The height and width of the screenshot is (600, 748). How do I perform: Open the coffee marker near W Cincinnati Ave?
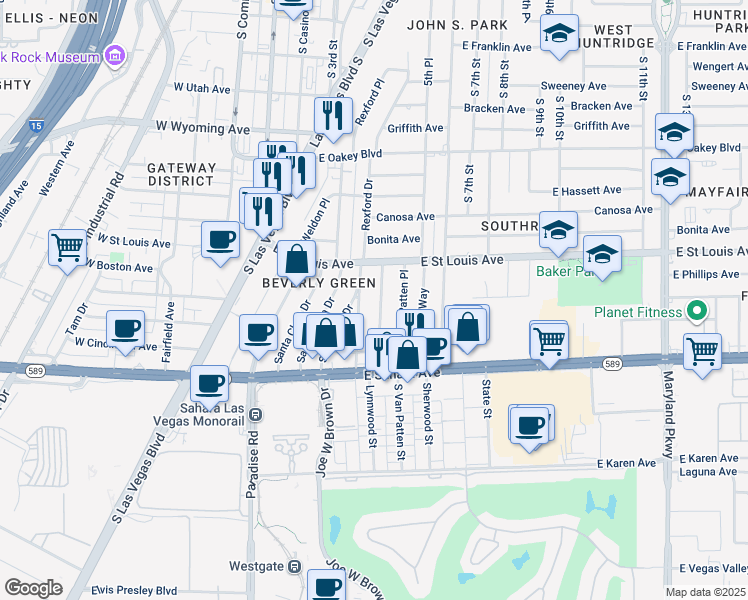(125, 329)
